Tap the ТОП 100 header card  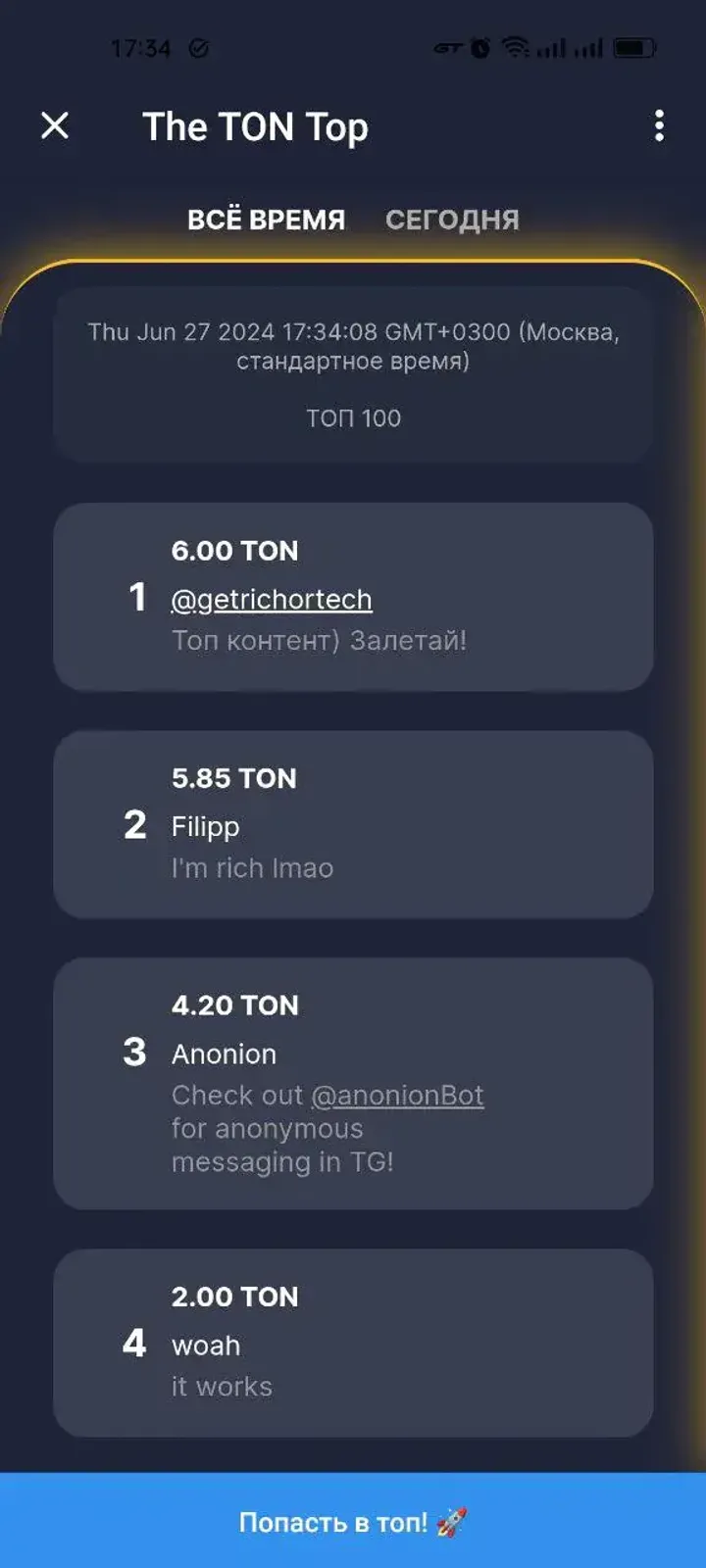[351, 418]
